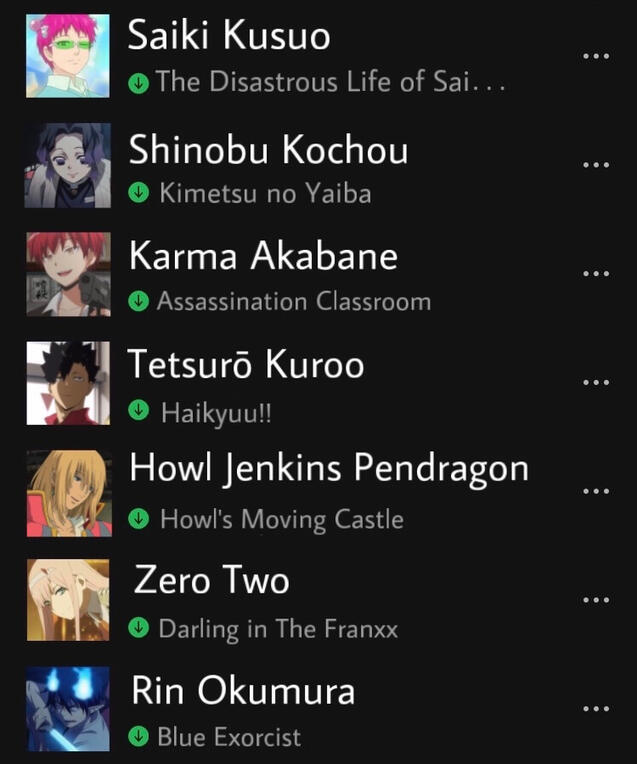This screenshot has height=764, width=637.
Task: Open more options for Zero Two
Action: (595, 599)
